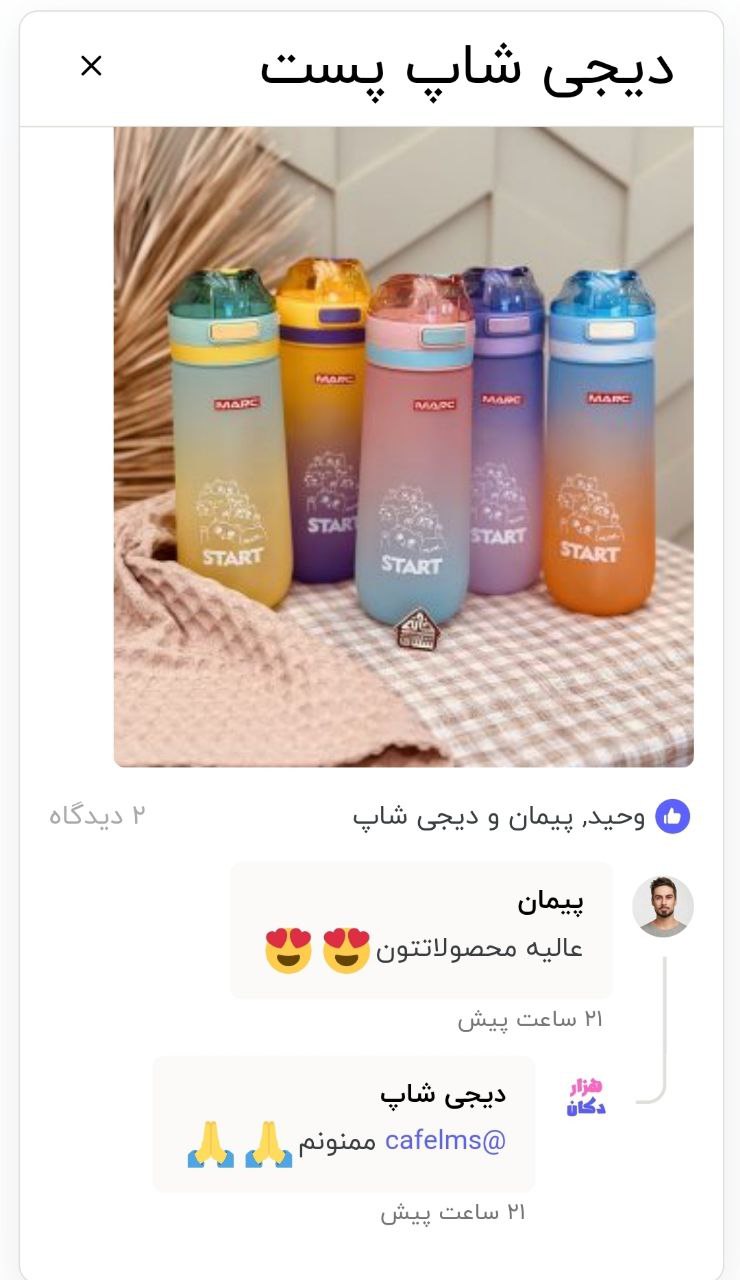Open the water bottles post image
Screen dimensions: 740x1280
(x=403, y=446)
